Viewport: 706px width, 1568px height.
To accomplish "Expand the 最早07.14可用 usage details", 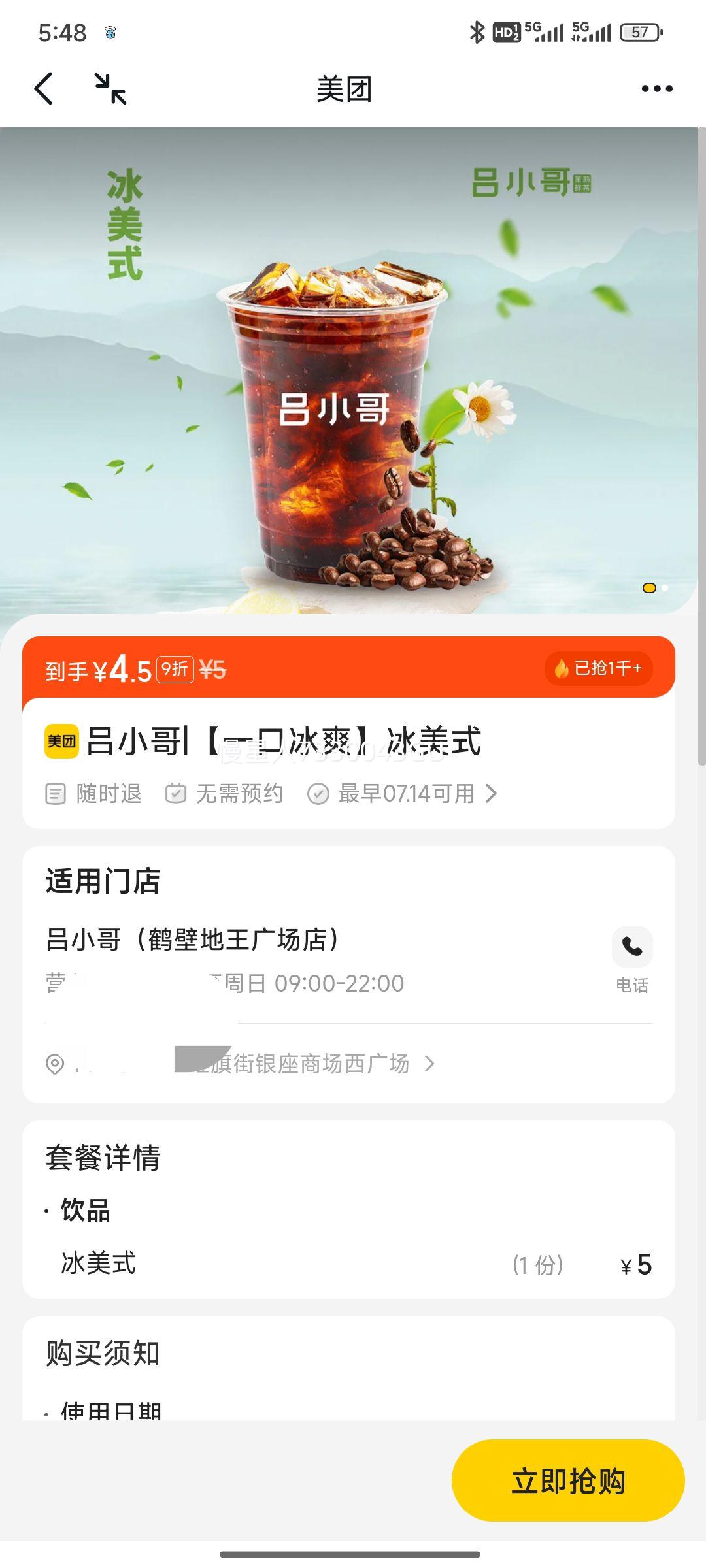I will 401,794.
